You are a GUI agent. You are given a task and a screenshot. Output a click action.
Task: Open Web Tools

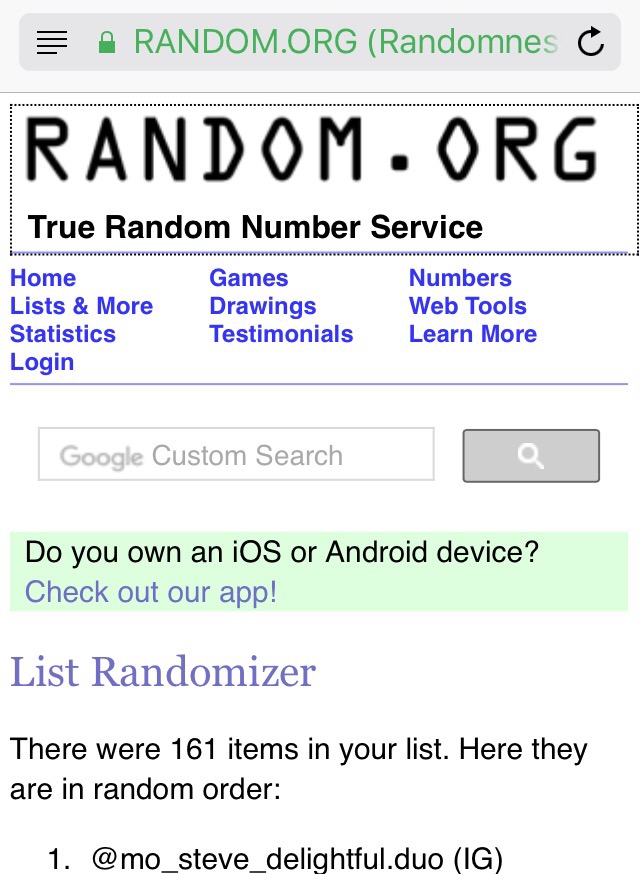click(467, 306)
